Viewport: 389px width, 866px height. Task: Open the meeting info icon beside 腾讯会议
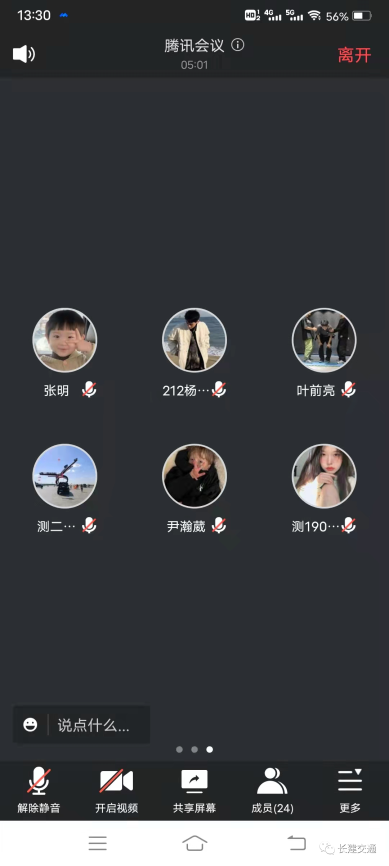pyautogui.click(x=238, y=45)
